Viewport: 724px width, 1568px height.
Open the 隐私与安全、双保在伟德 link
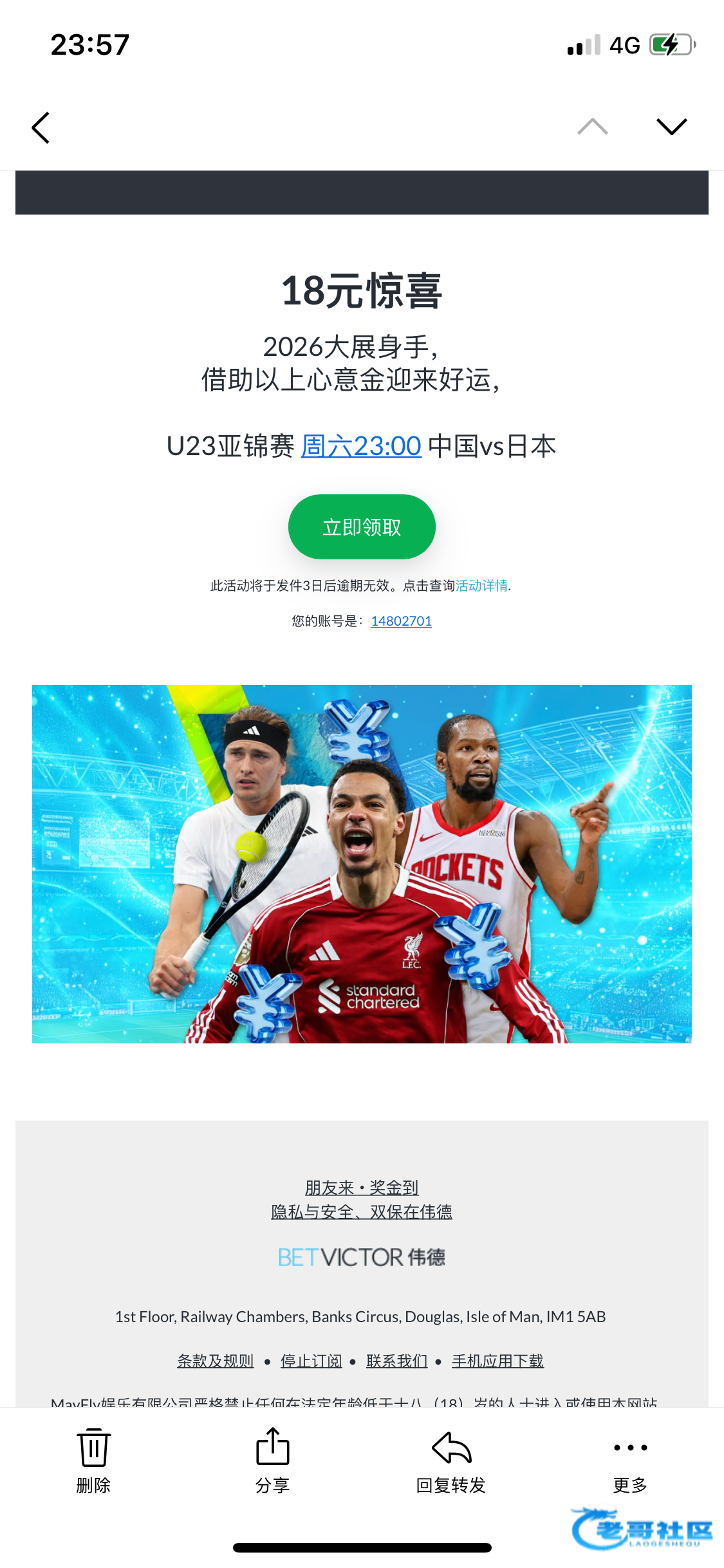pyautogui.click(x=362, y=1212)
